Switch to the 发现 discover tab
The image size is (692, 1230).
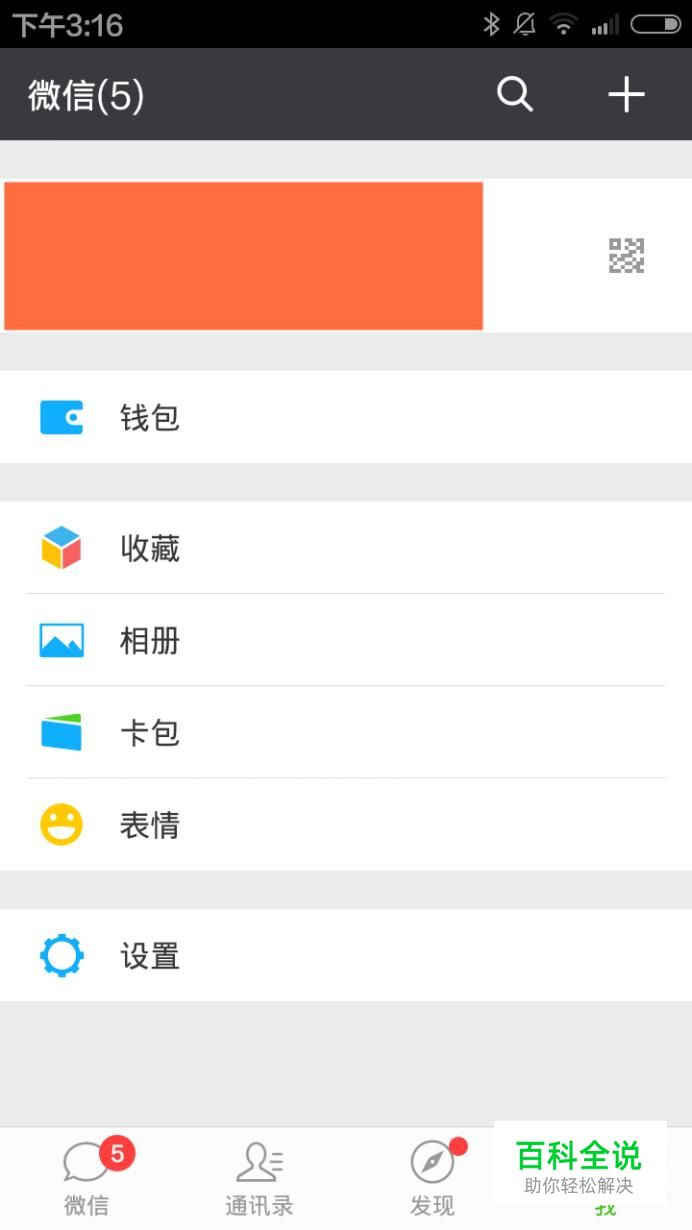(x=432, y=1179)
